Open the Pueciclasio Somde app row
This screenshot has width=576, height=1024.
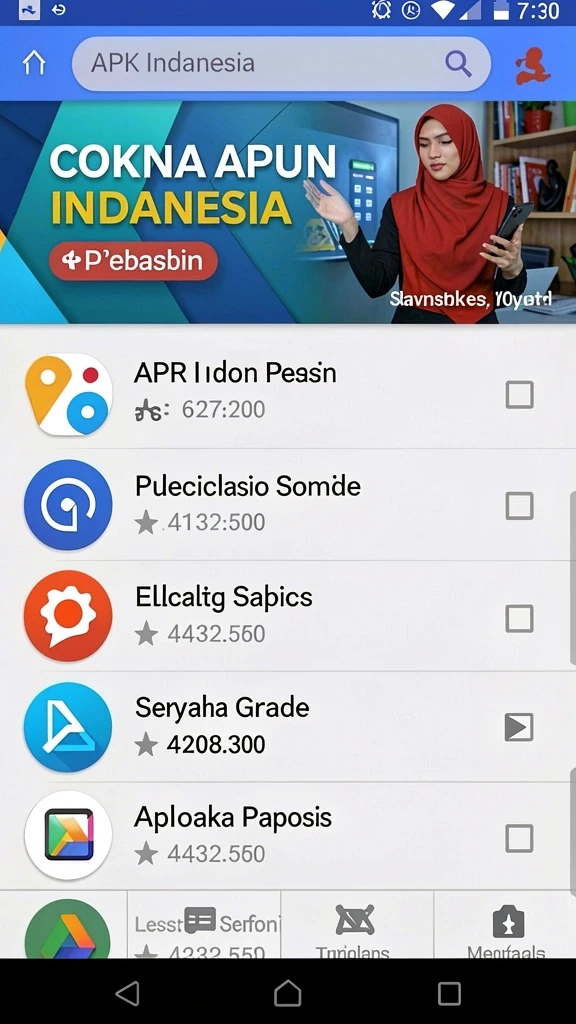click(x=288, y=505)
